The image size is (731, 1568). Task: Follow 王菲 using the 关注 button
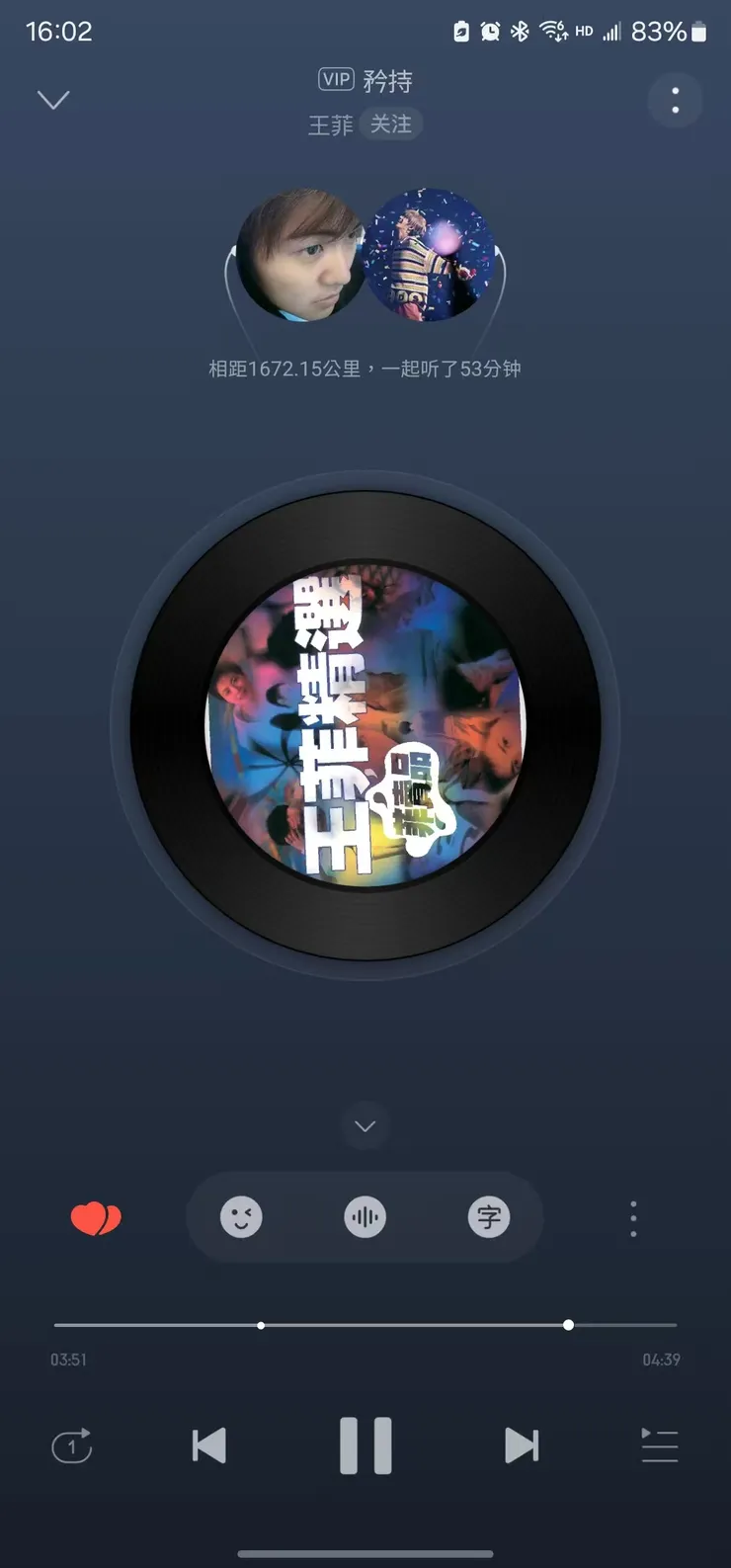[391, 124]
